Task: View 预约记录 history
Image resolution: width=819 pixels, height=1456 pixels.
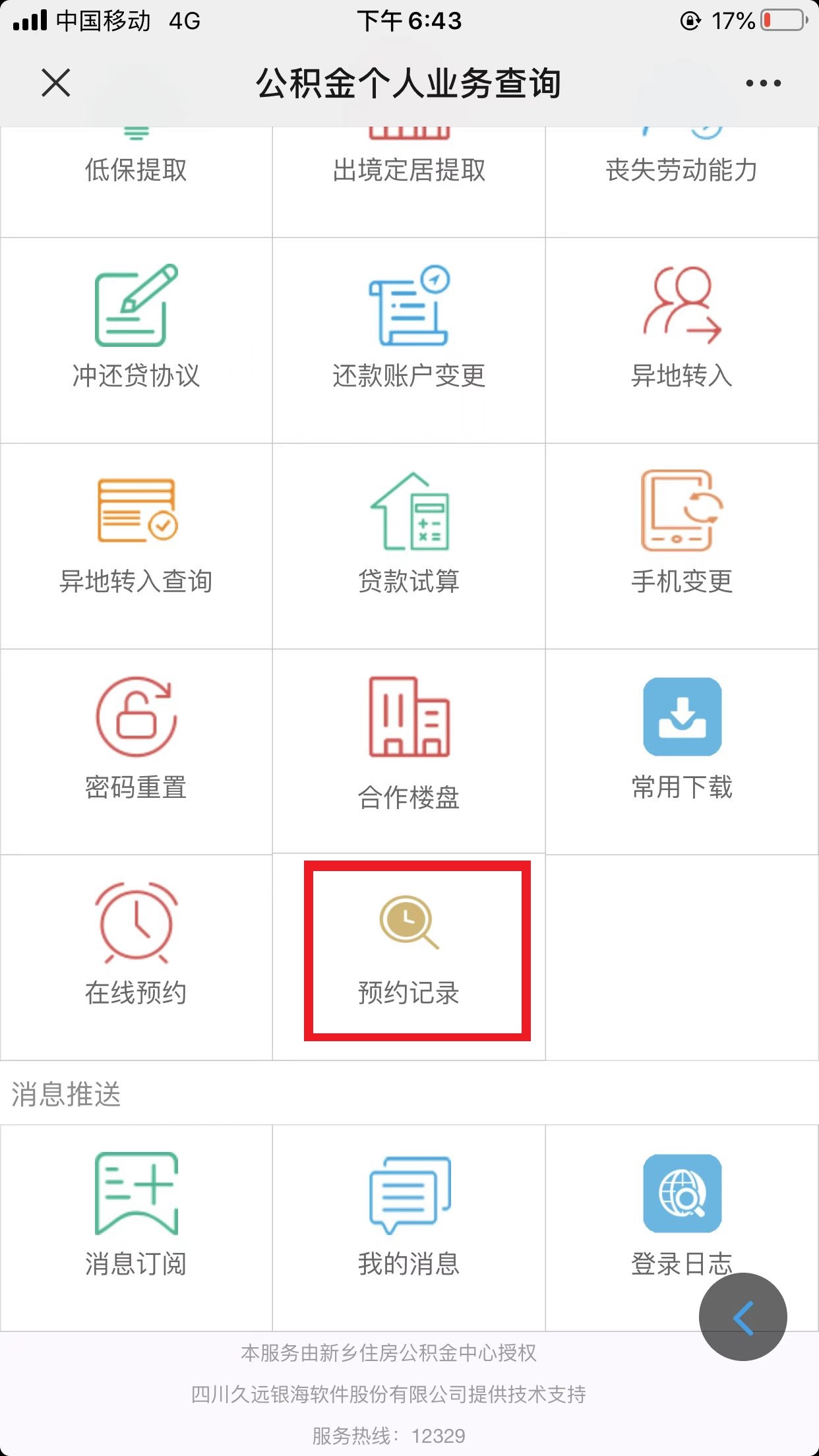Action: point(409,950)
